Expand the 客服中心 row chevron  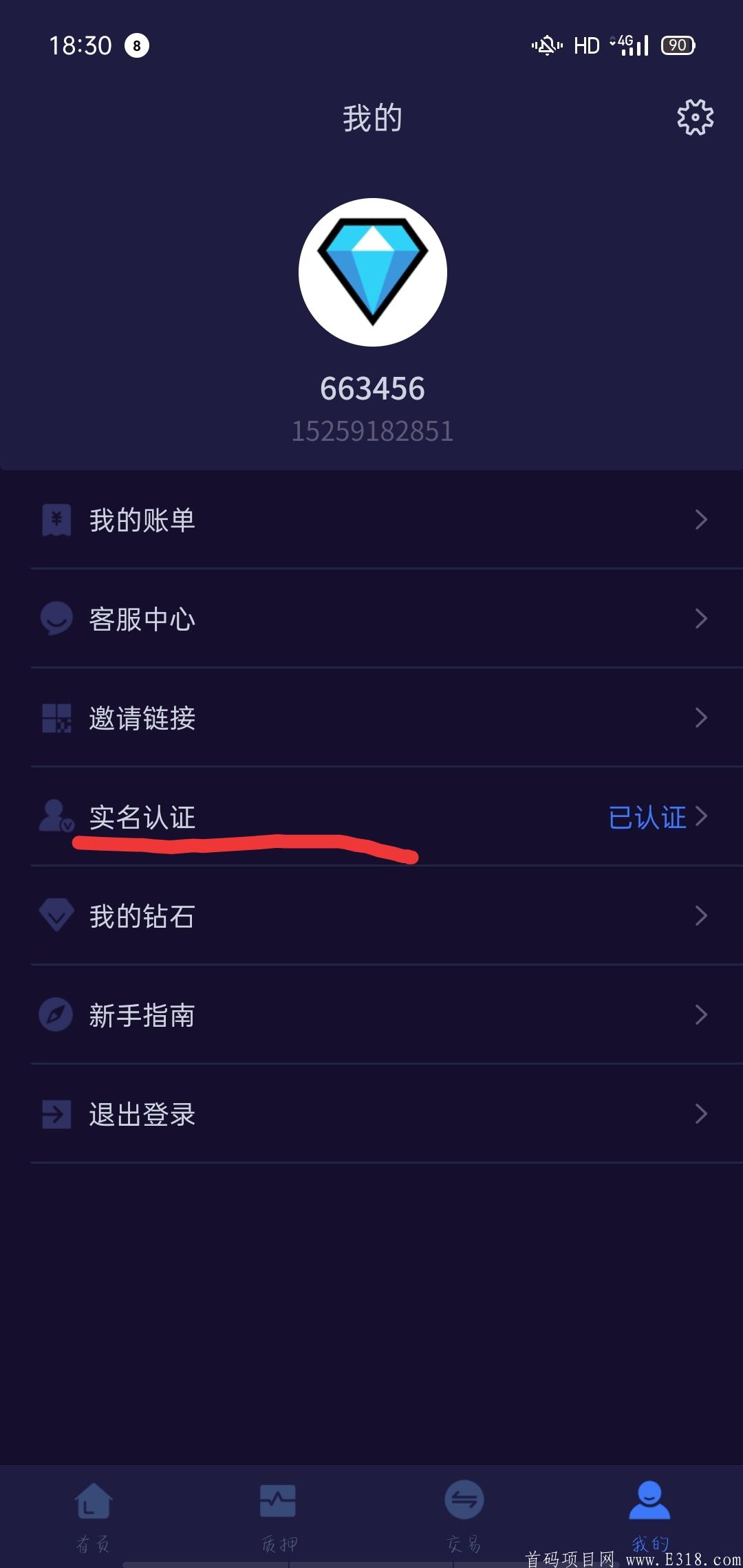click(x=702, y=619)
